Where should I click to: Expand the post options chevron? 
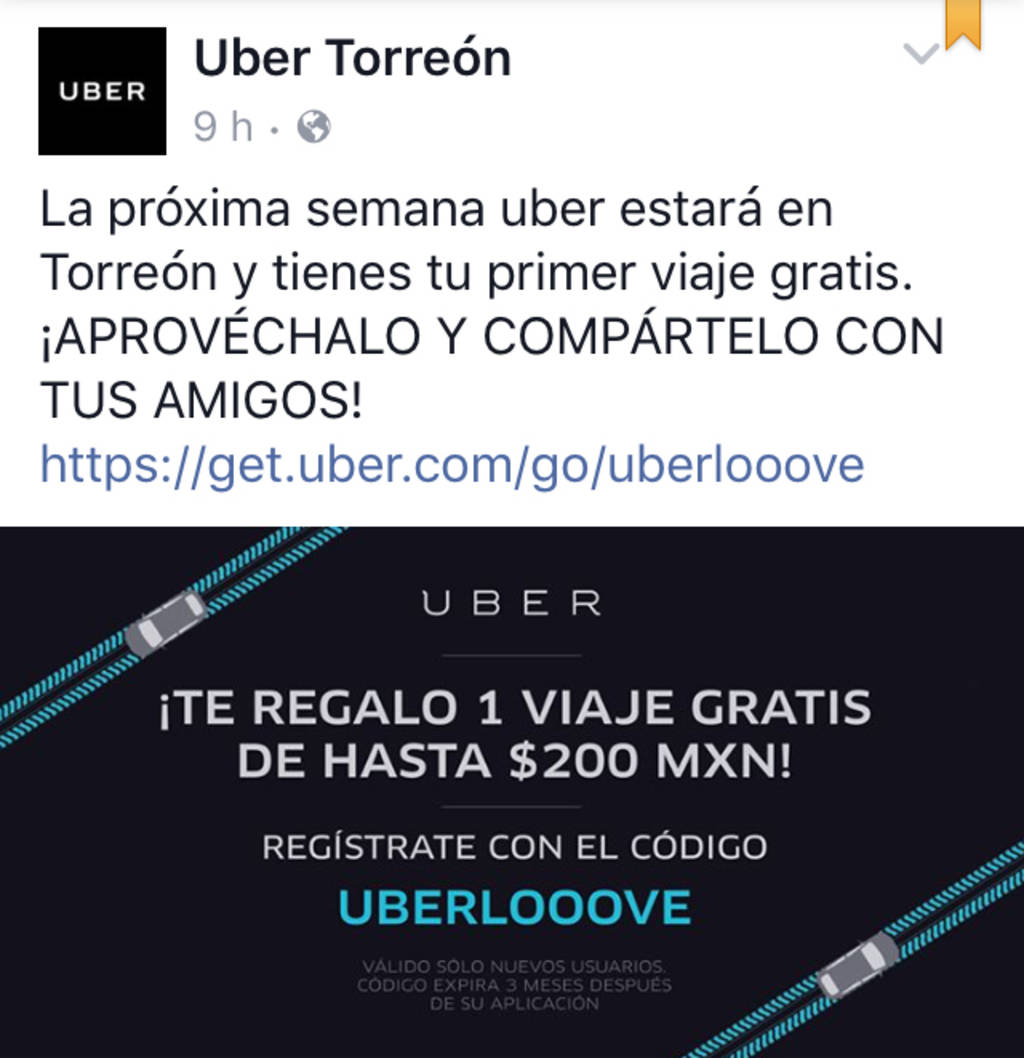tap(920, 53)
